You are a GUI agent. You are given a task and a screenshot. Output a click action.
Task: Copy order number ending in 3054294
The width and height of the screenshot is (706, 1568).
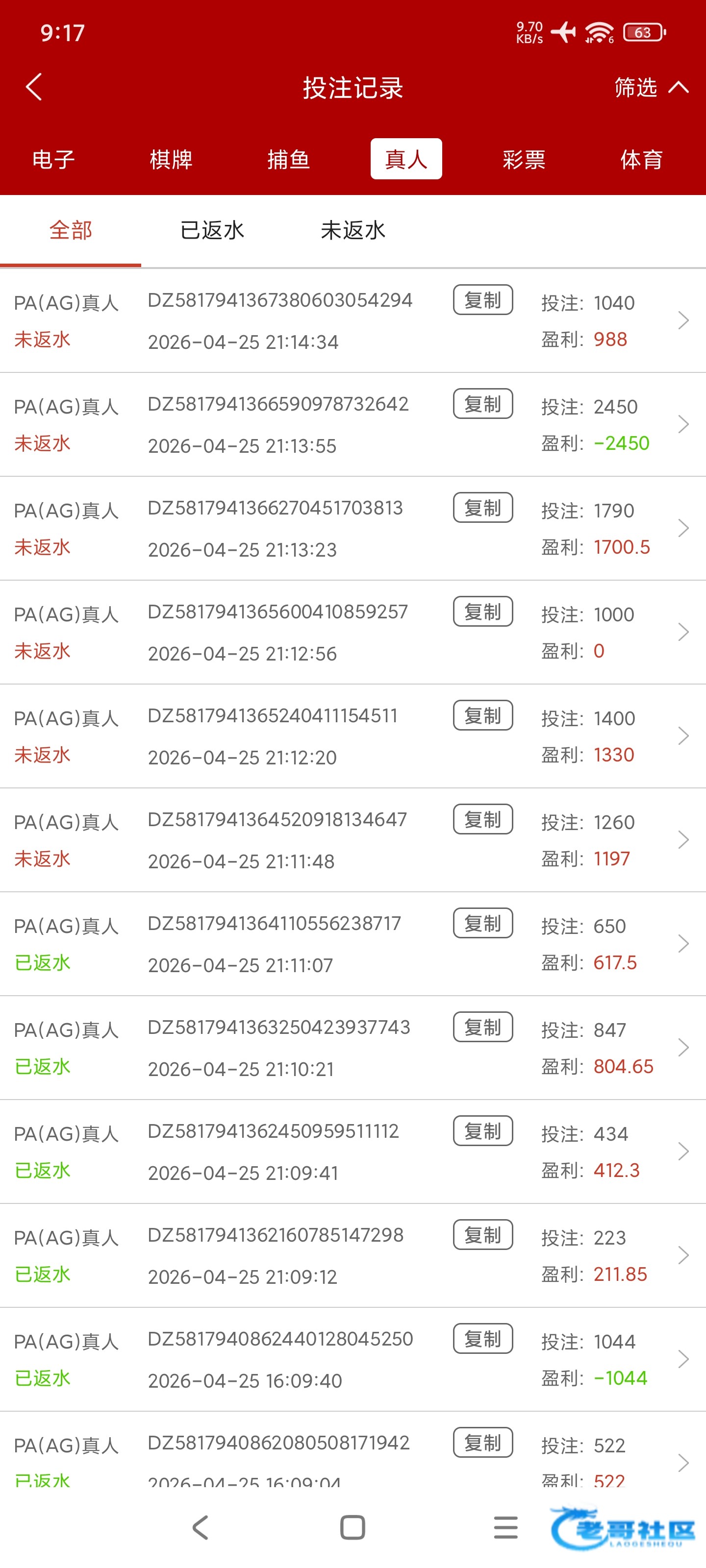pos(482,300)
